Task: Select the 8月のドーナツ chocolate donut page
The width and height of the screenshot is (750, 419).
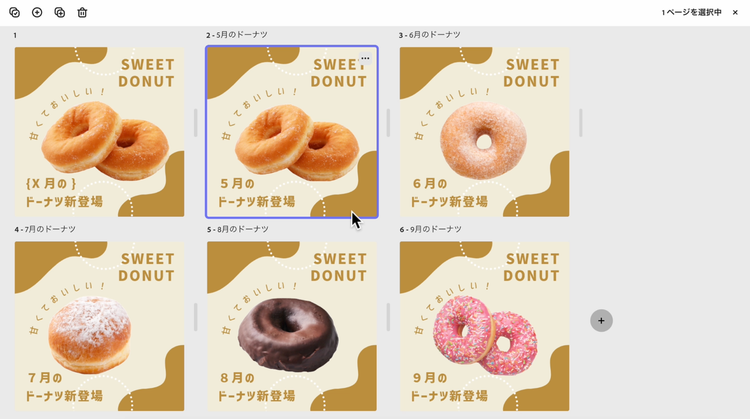Action: (x=291, y=325)
